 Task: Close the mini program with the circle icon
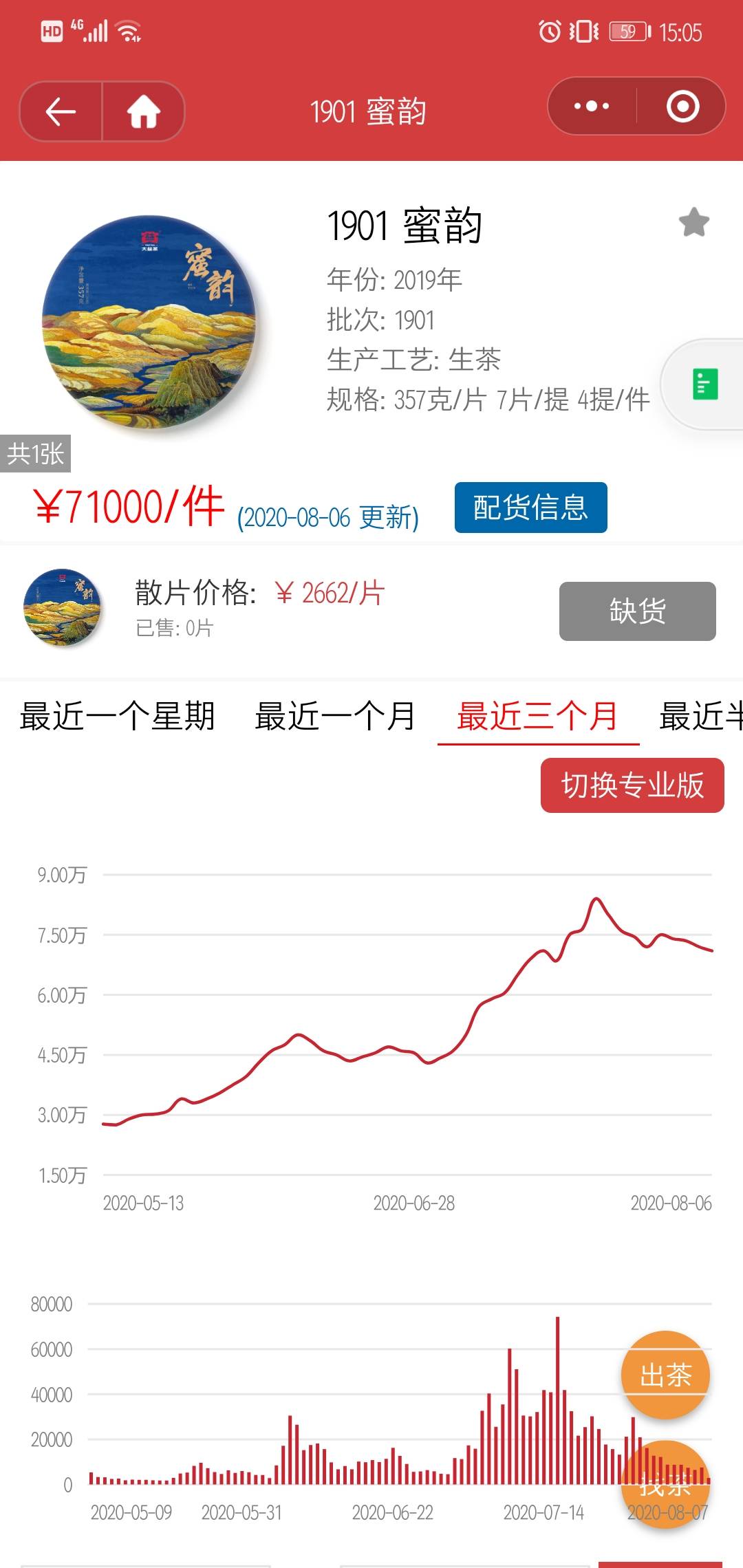682,106
